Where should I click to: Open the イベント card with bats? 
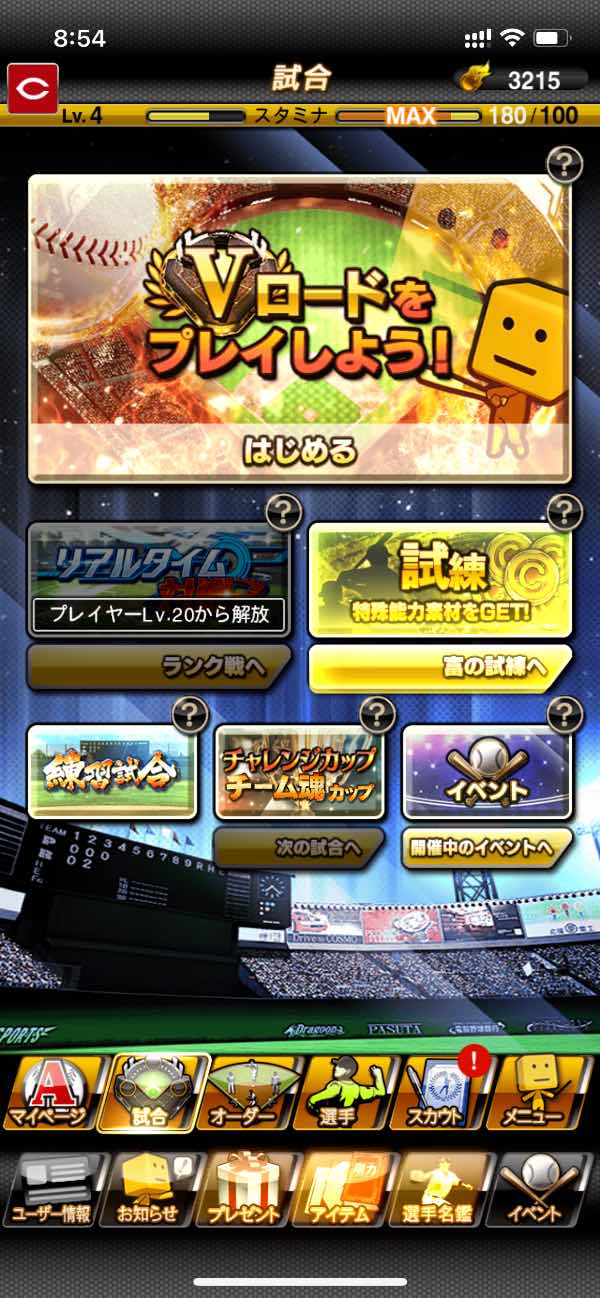click(487, 772)
